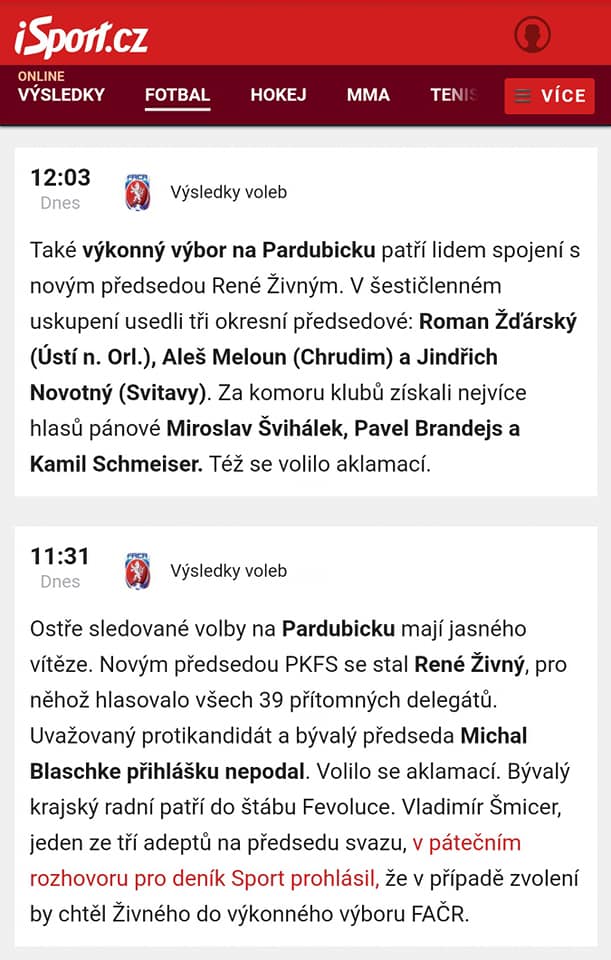Screen dimensions: 611x960
Task: Switch to the MMA tab
Action: point(368,96)
